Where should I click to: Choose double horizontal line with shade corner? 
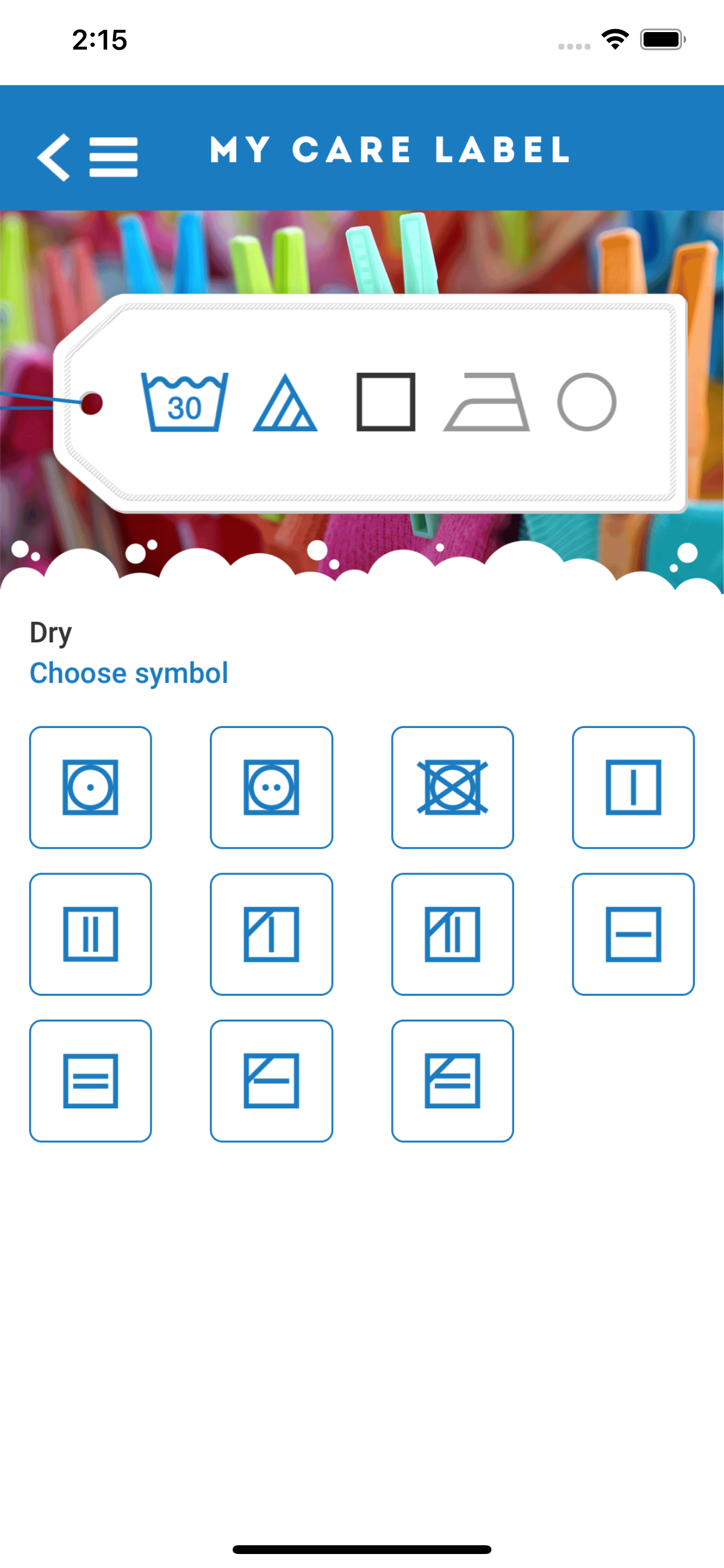click(453, 1081)
